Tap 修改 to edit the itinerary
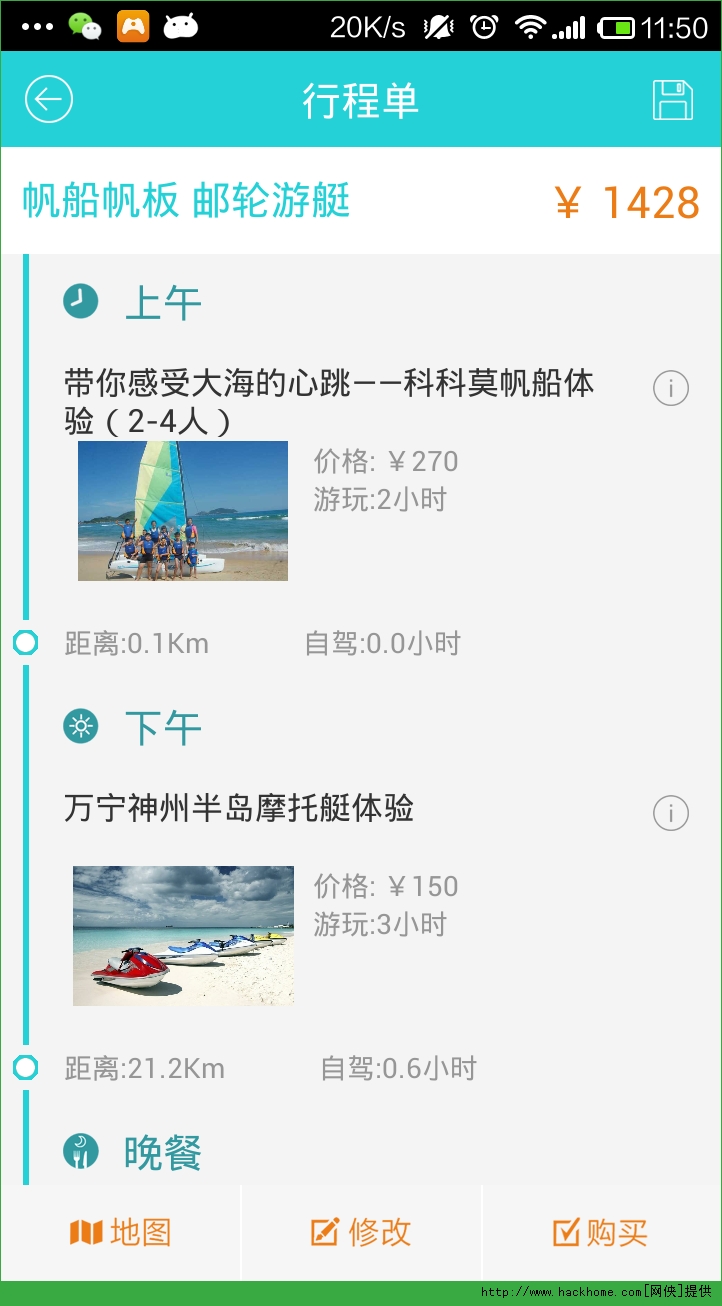The image size is (722, 1306). point(361,1233)
